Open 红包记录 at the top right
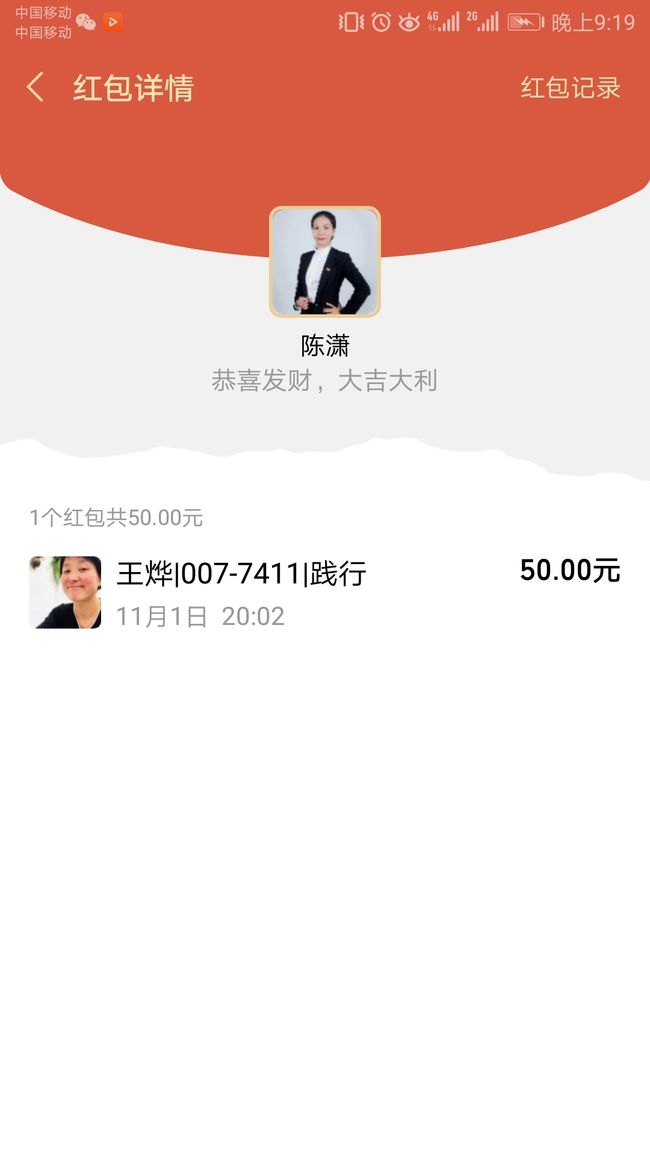 click(570, 88)
